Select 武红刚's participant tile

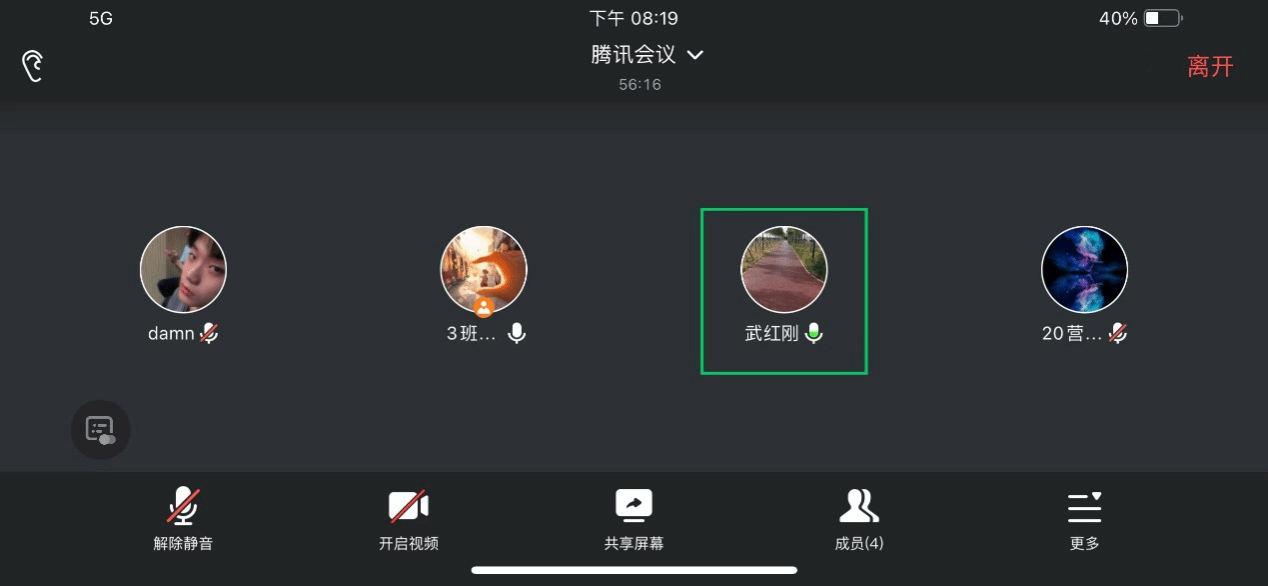[x=784, y=291]
